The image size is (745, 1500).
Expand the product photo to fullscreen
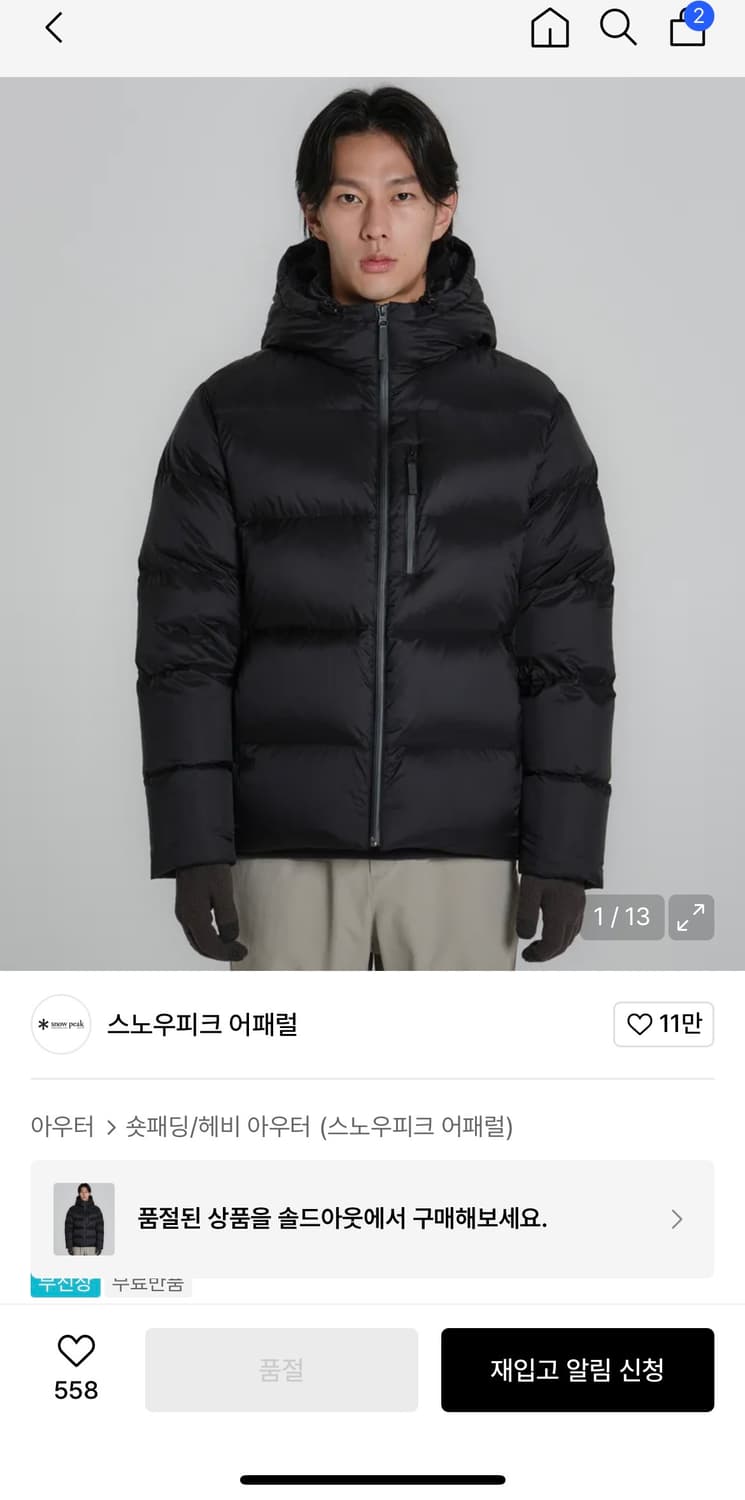point(691,917)
